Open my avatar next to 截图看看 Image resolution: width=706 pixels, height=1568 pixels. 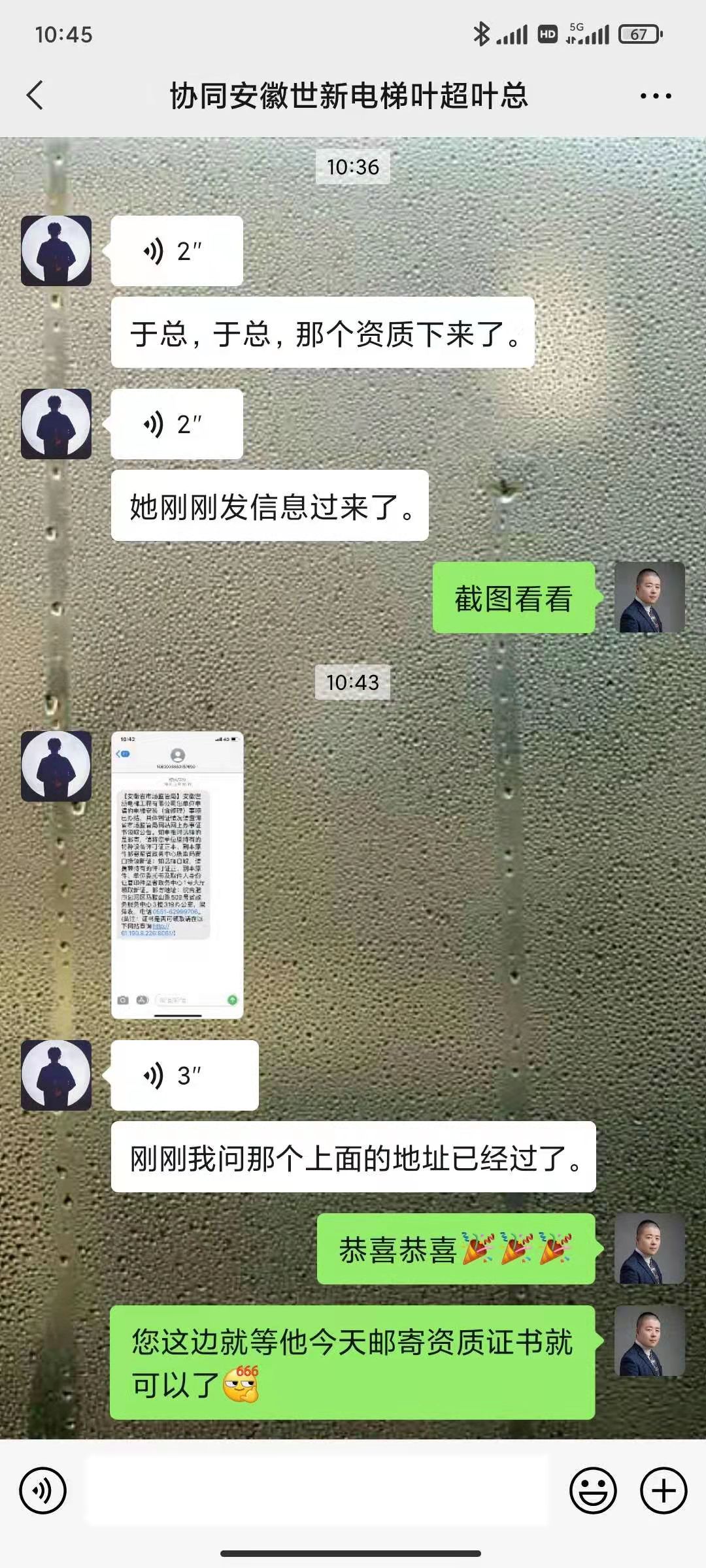tap(649, 597)
